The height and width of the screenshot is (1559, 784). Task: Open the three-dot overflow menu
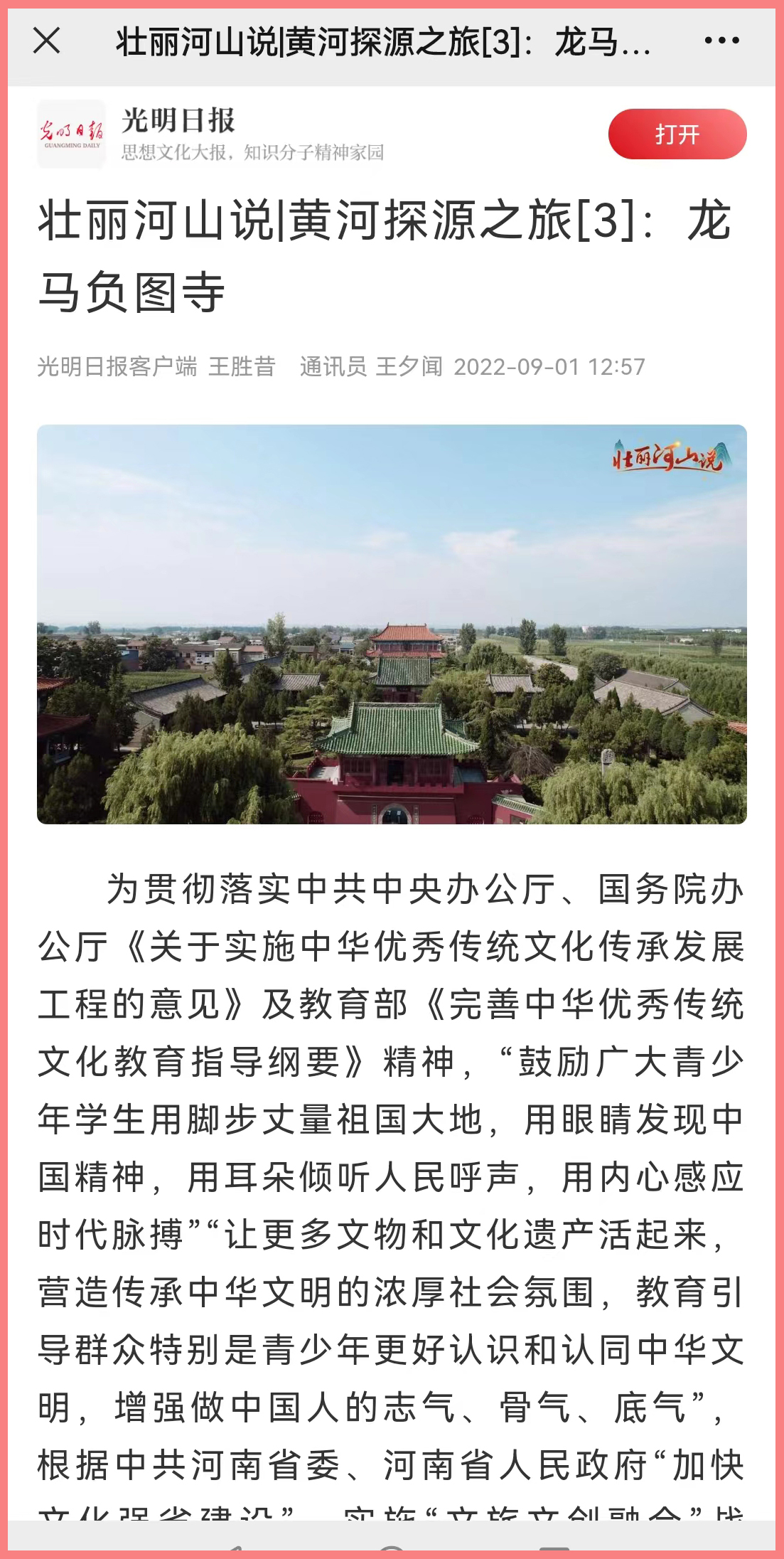[721, 41]
